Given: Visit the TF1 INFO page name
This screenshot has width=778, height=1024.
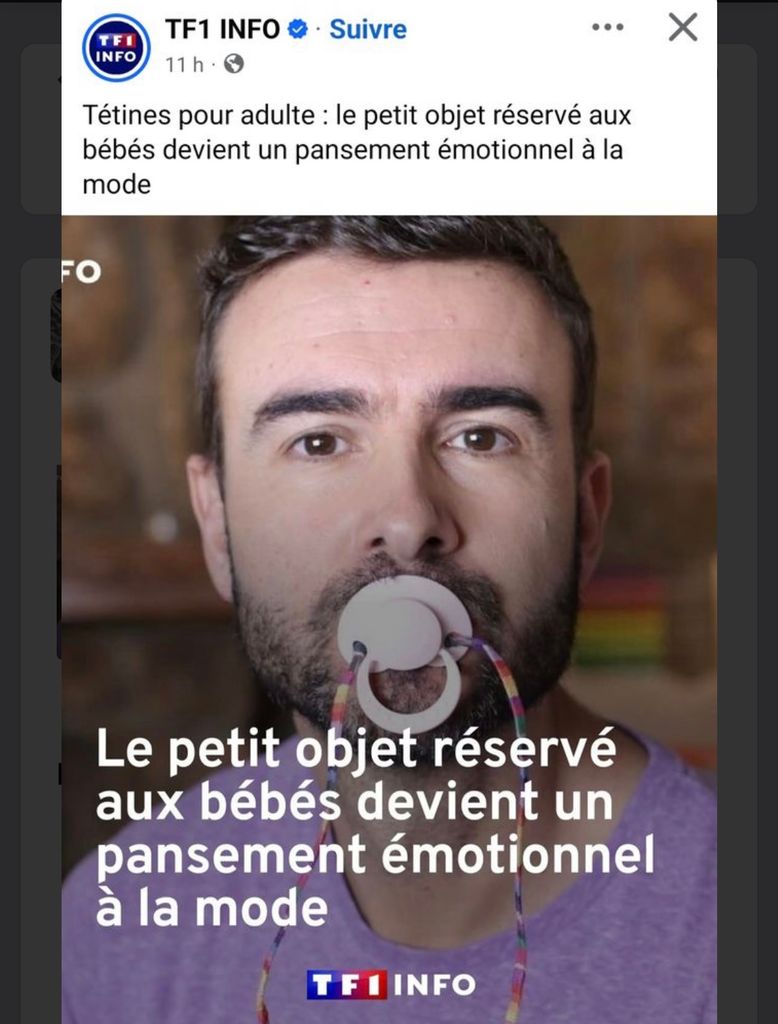Looking at the screenshot, I should [222, 30].
